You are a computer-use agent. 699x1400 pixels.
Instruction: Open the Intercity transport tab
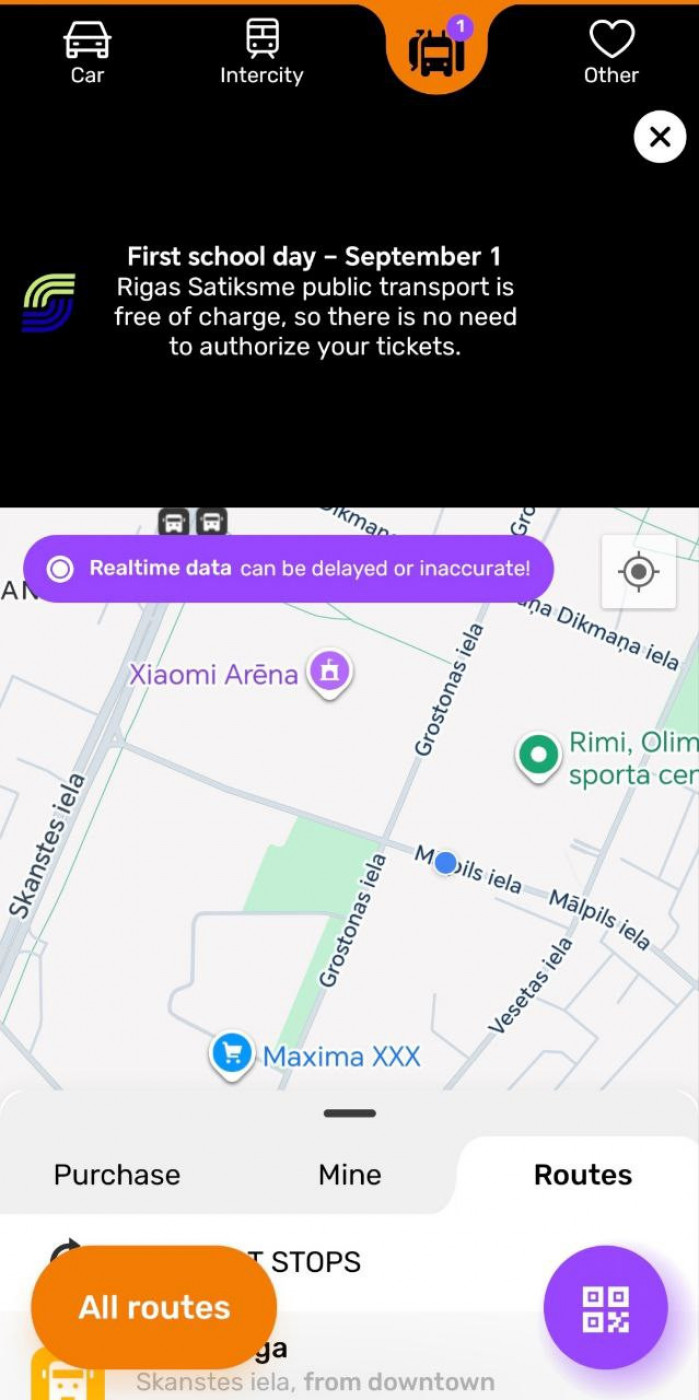click(261, 52)
